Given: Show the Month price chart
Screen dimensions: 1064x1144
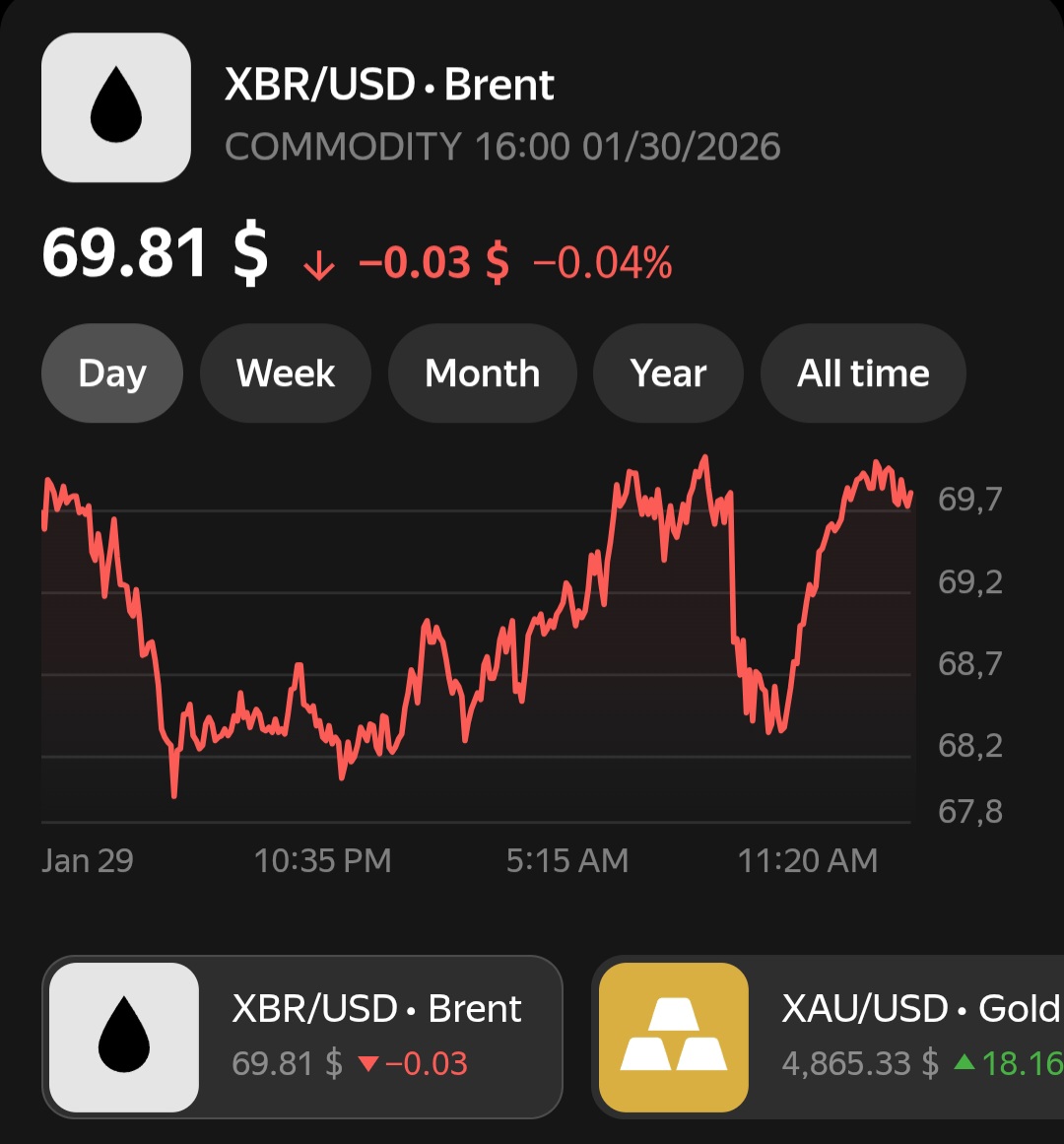Looking at the screenshot, I should pyautogui.click(x=482, y=373).
